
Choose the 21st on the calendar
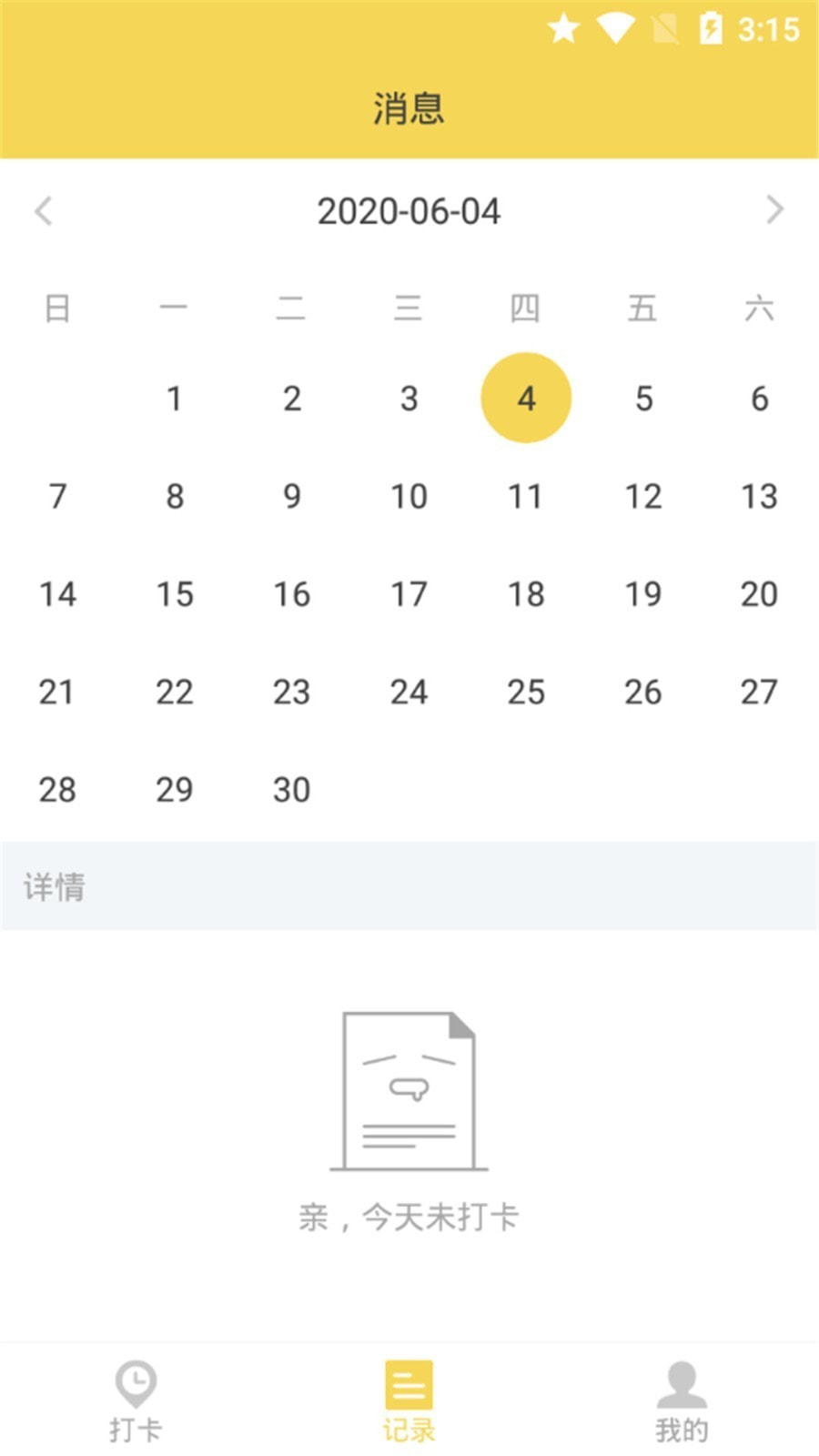click(56, 693)
